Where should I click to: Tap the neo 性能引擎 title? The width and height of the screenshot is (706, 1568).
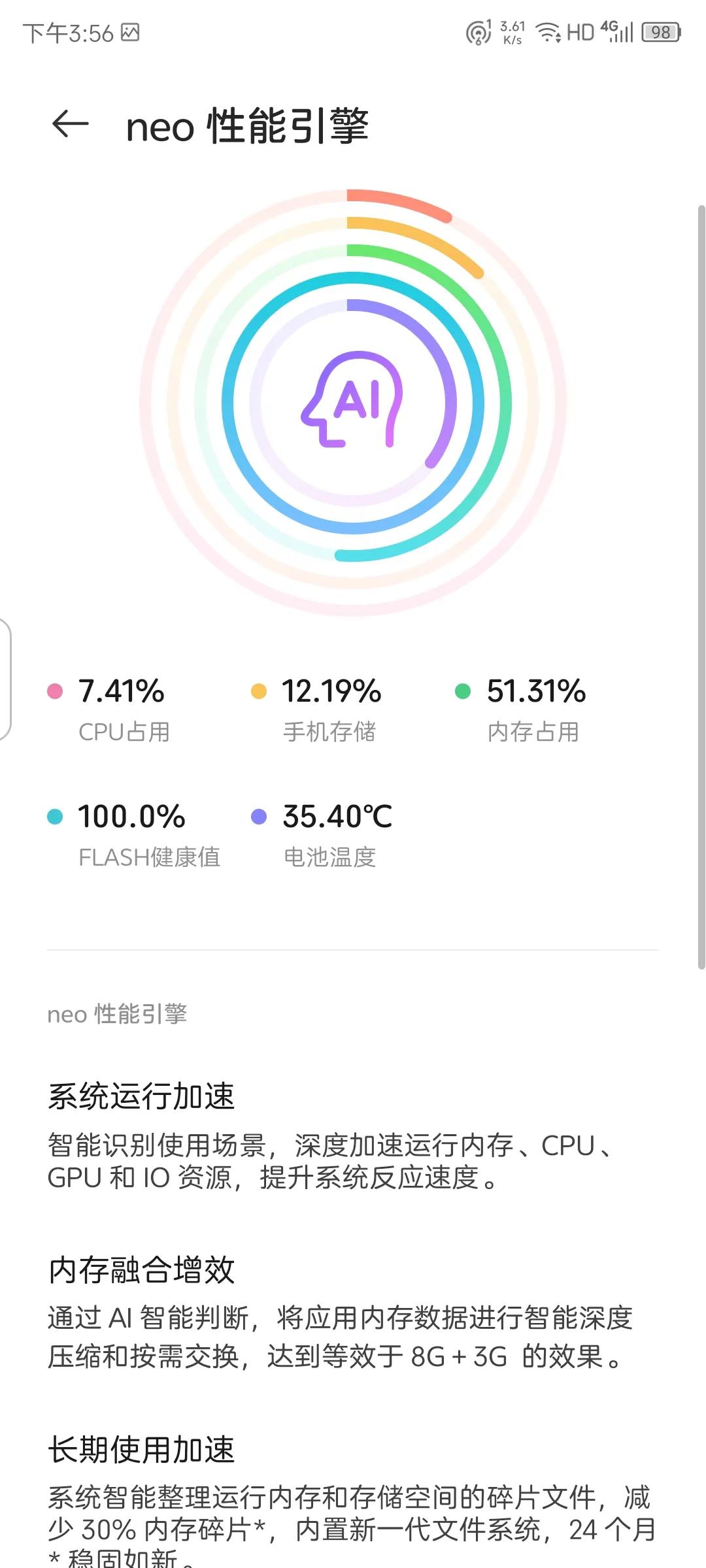(246, 125)
